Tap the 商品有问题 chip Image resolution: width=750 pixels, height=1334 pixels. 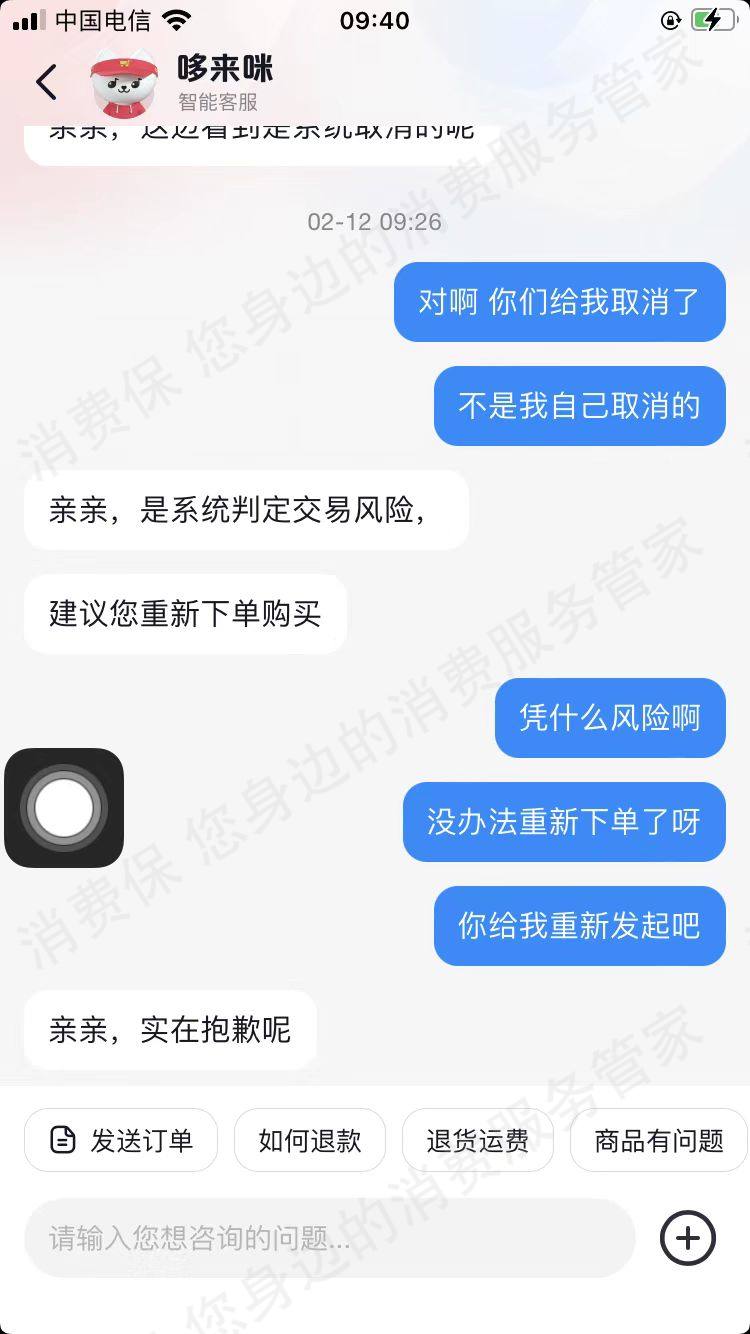tap(657, 1140)
